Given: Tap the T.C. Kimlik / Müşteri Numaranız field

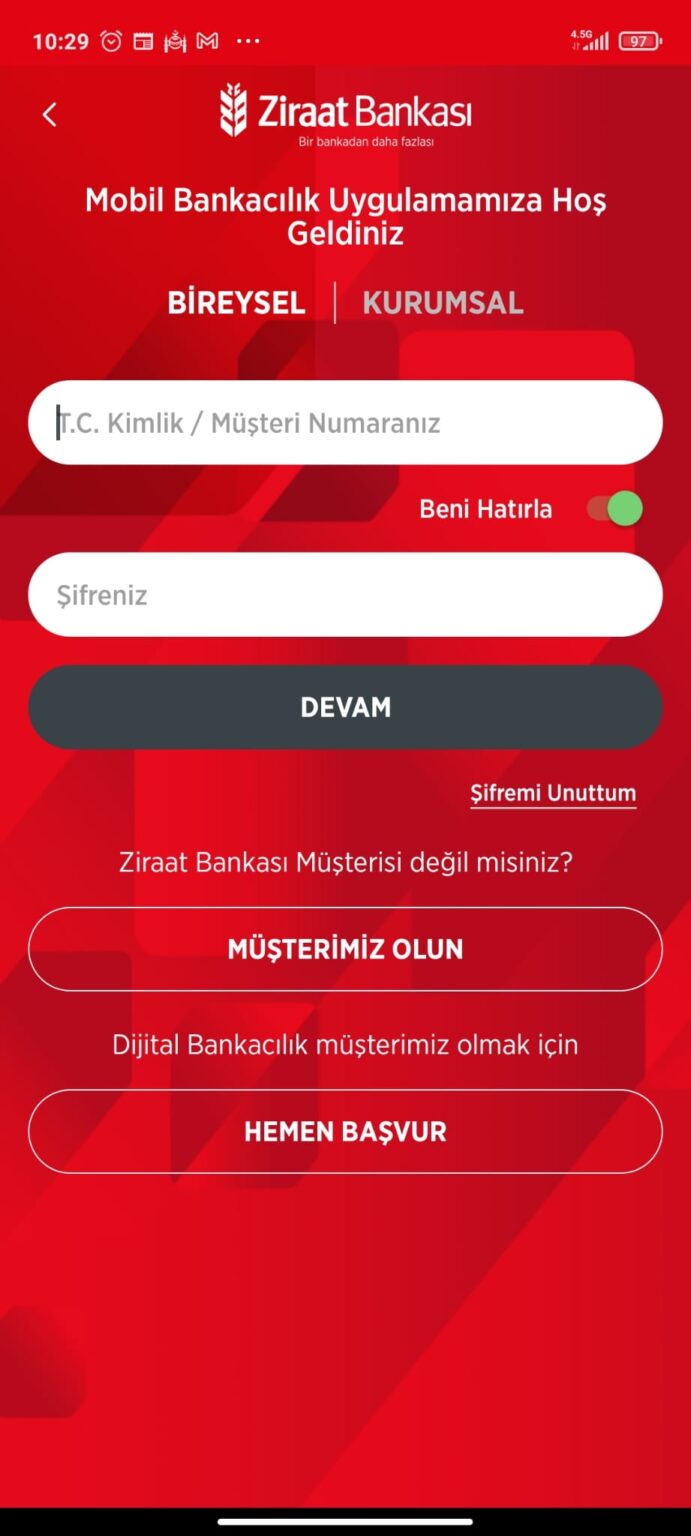Looking at the screenshot, I should point(345,422).
